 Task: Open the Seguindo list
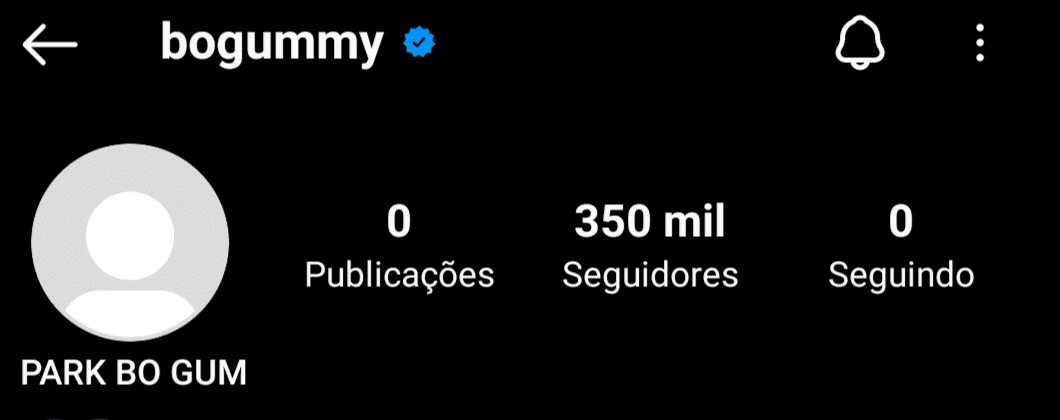pos(901,246)
